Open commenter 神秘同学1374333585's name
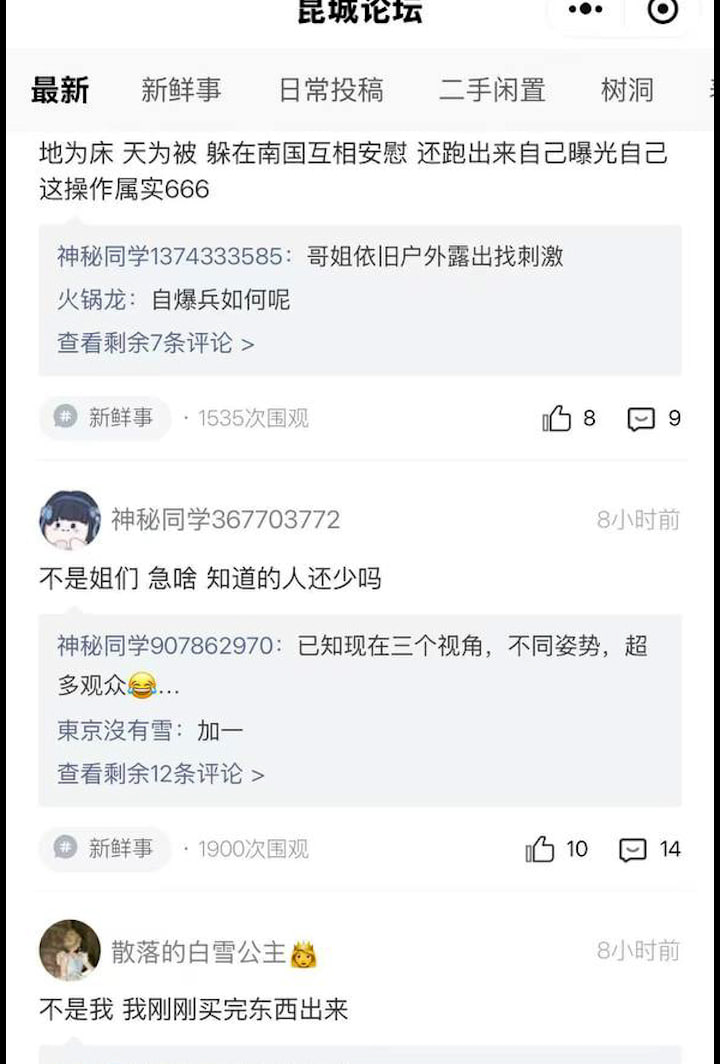Viewport: 720px width, 1064px height. click(170, 256)
